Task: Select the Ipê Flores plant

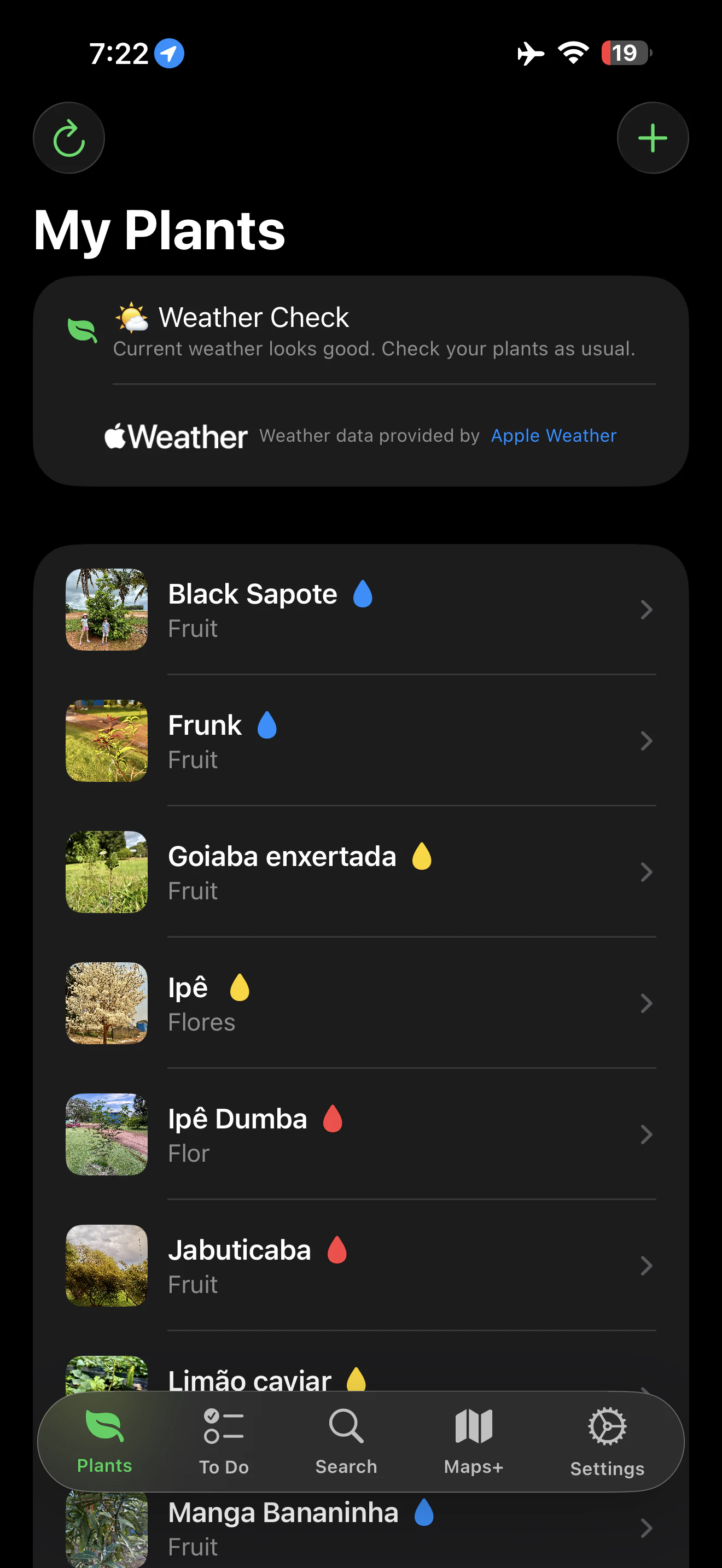Action: coord(360,1003)
